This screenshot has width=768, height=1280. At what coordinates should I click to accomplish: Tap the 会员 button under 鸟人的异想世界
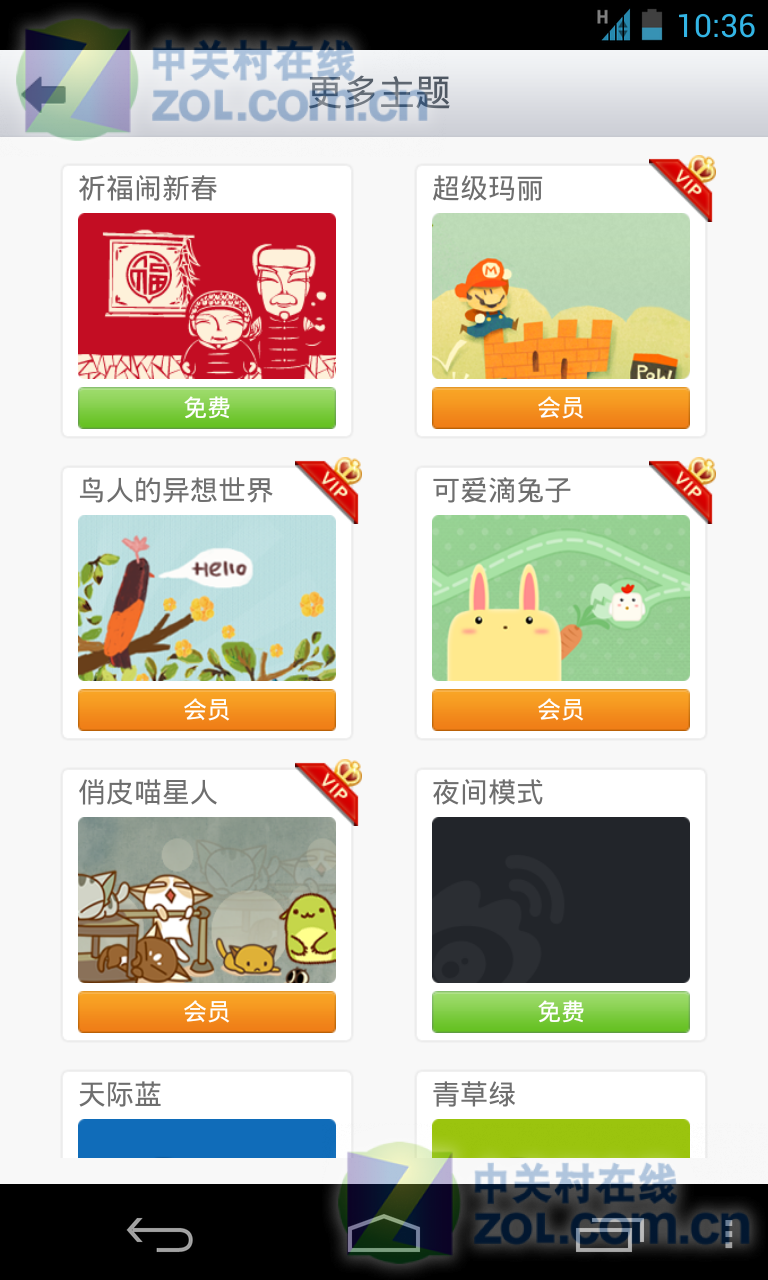207,710
